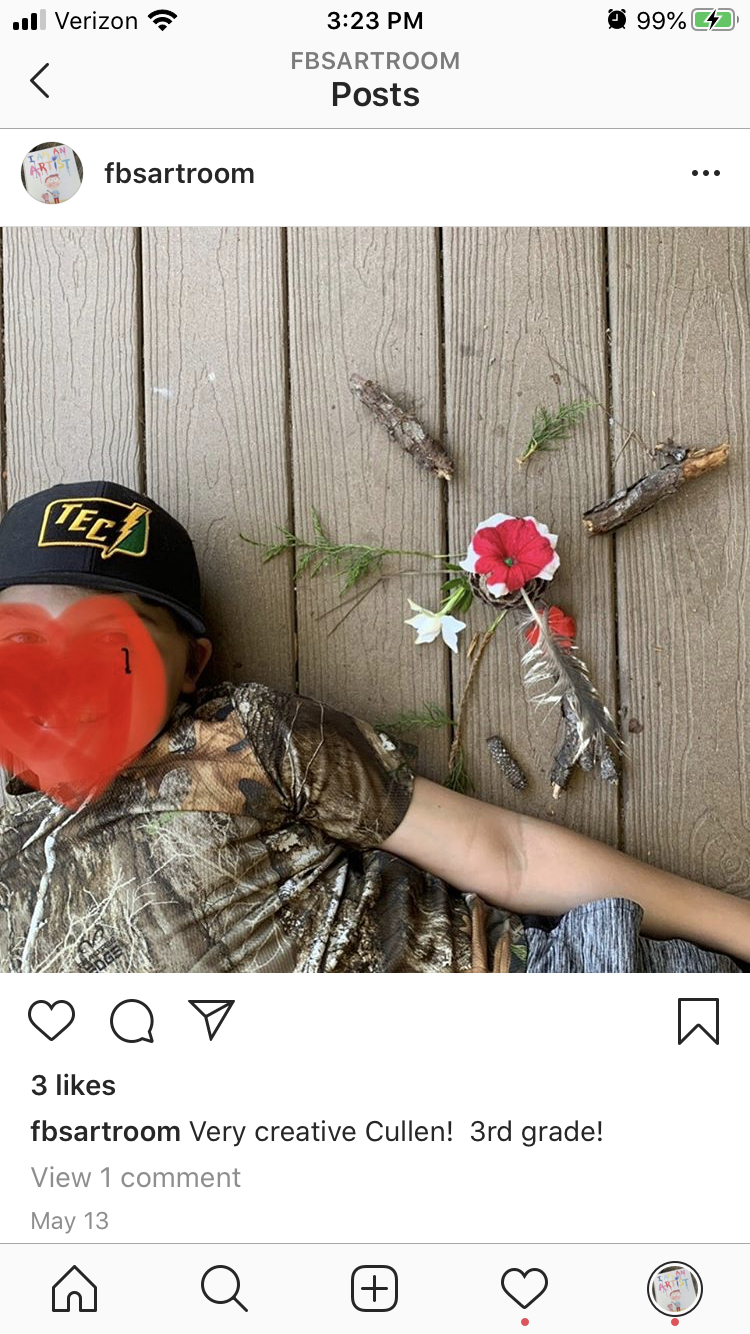Screen dimensions: 750x1334
Task: Switch to the Search tab
Action: pyautogui.click(x=224, y=1287)
